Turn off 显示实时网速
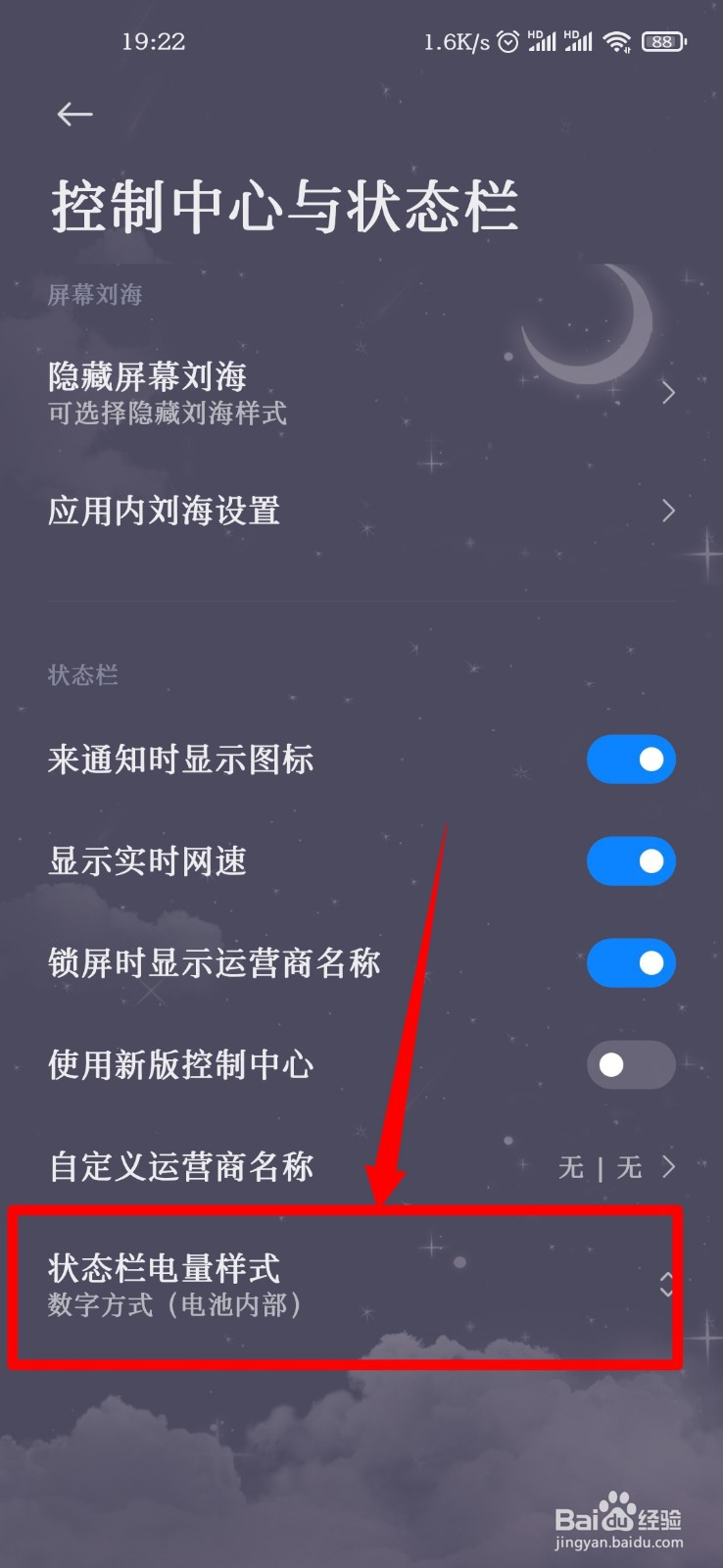The width and height of the screenshot is (723, 1568). pos(632,861)
